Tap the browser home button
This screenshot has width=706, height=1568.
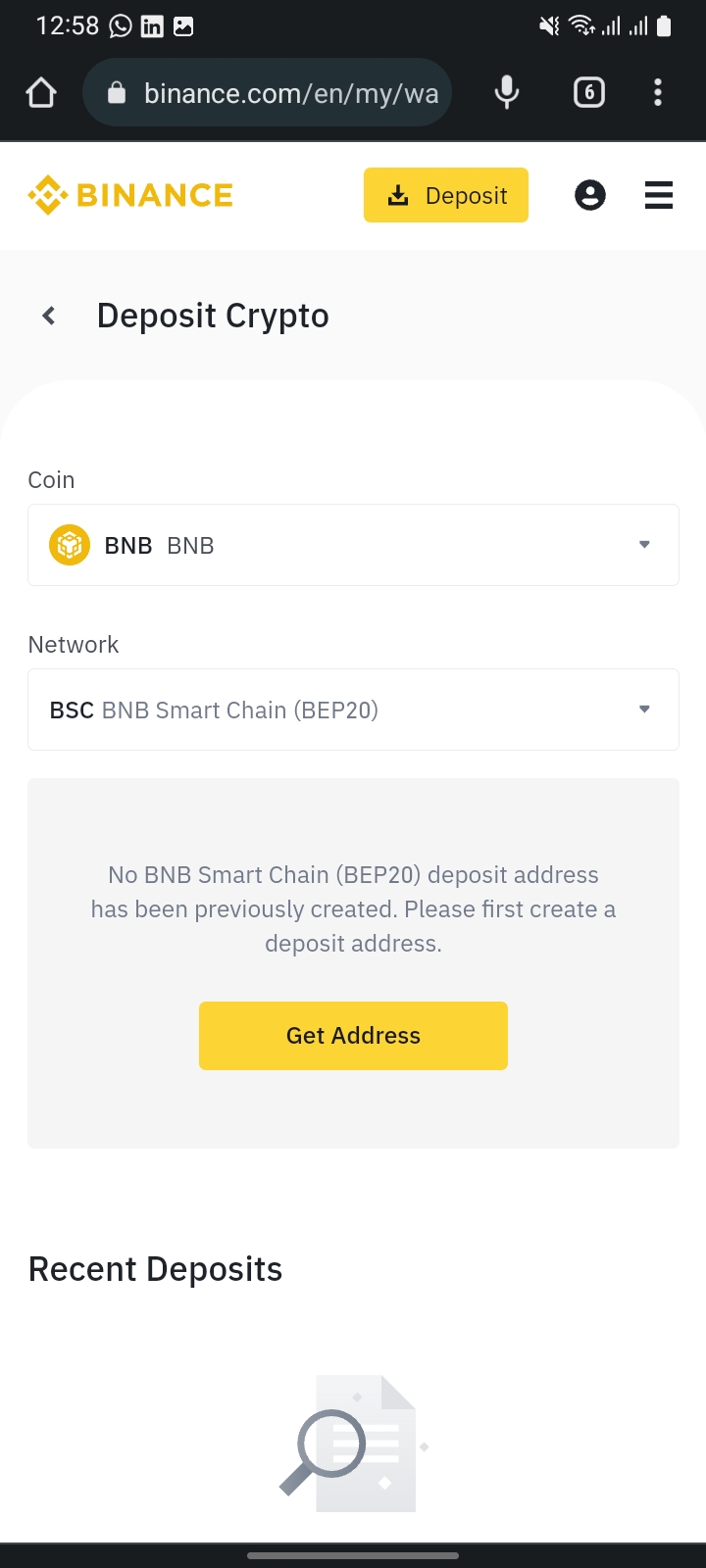(x=41, y=93)
